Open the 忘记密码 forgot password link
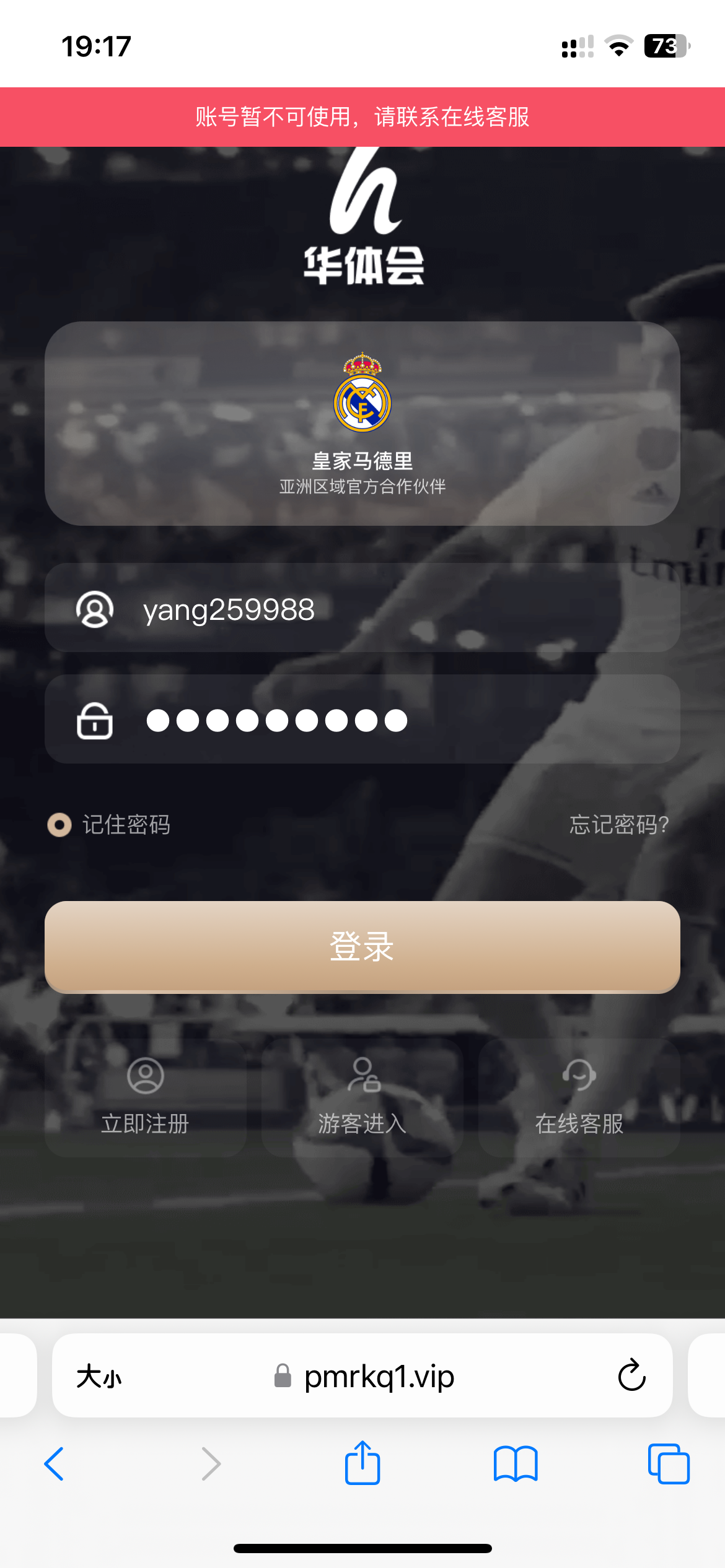This screenshot has width=725, height=1568. (618, 824)
